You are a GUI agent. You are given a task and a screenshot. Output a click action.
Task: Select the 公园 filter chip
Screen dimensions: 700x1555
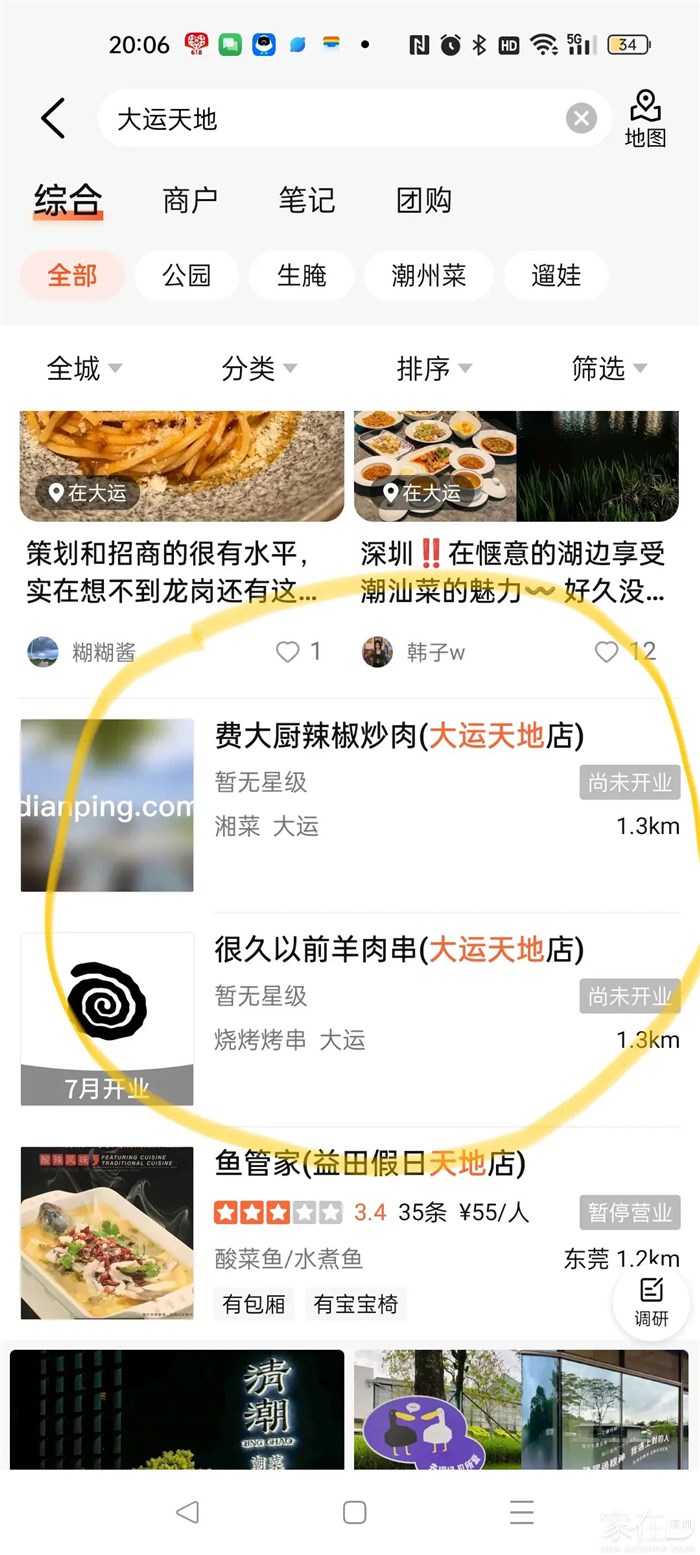click(x=187, y=275)
